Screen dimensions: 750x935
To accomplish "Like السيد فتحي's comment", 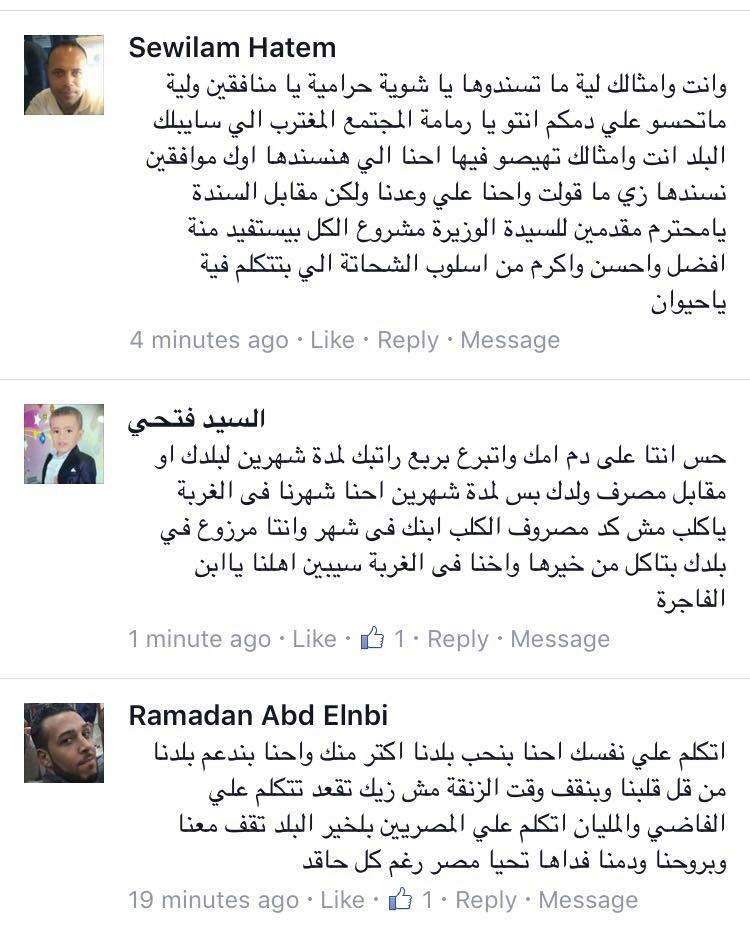I will click(314, 639).
